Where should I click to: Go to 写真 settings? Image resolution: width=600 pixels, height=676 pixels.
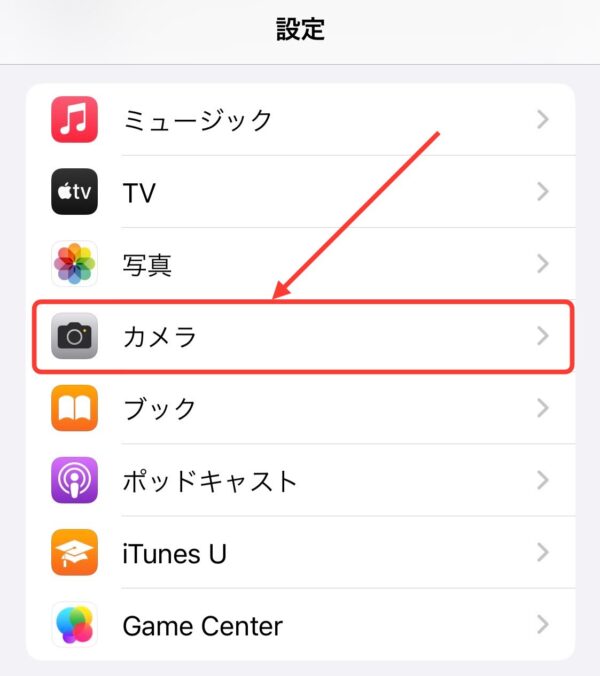coord(300,264)
